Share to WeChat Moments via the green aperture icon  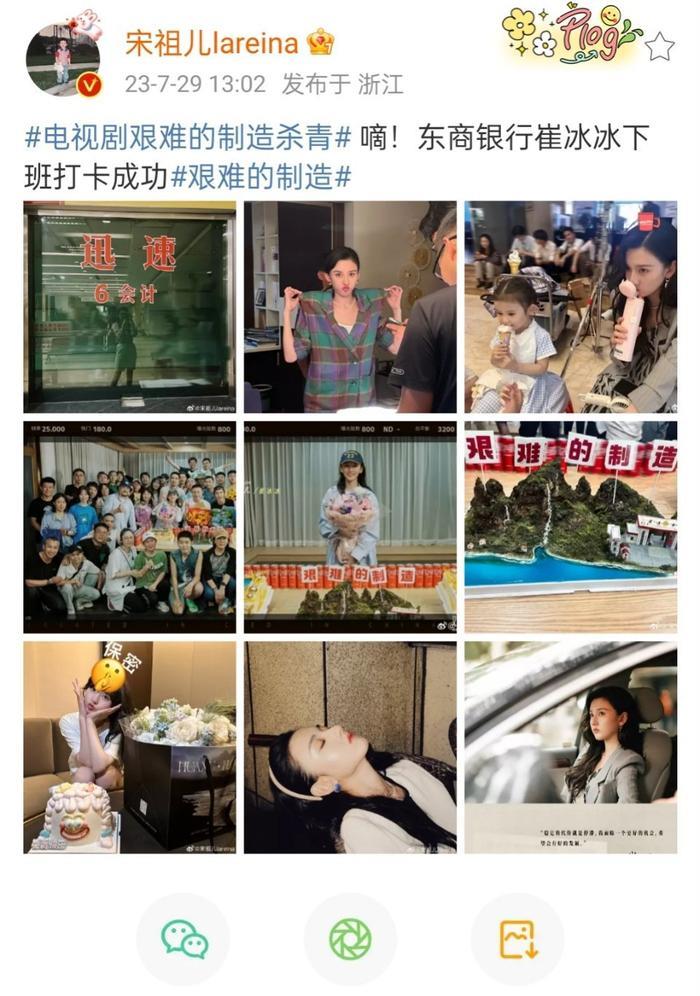pyautogui.click(x=350, y=938)
